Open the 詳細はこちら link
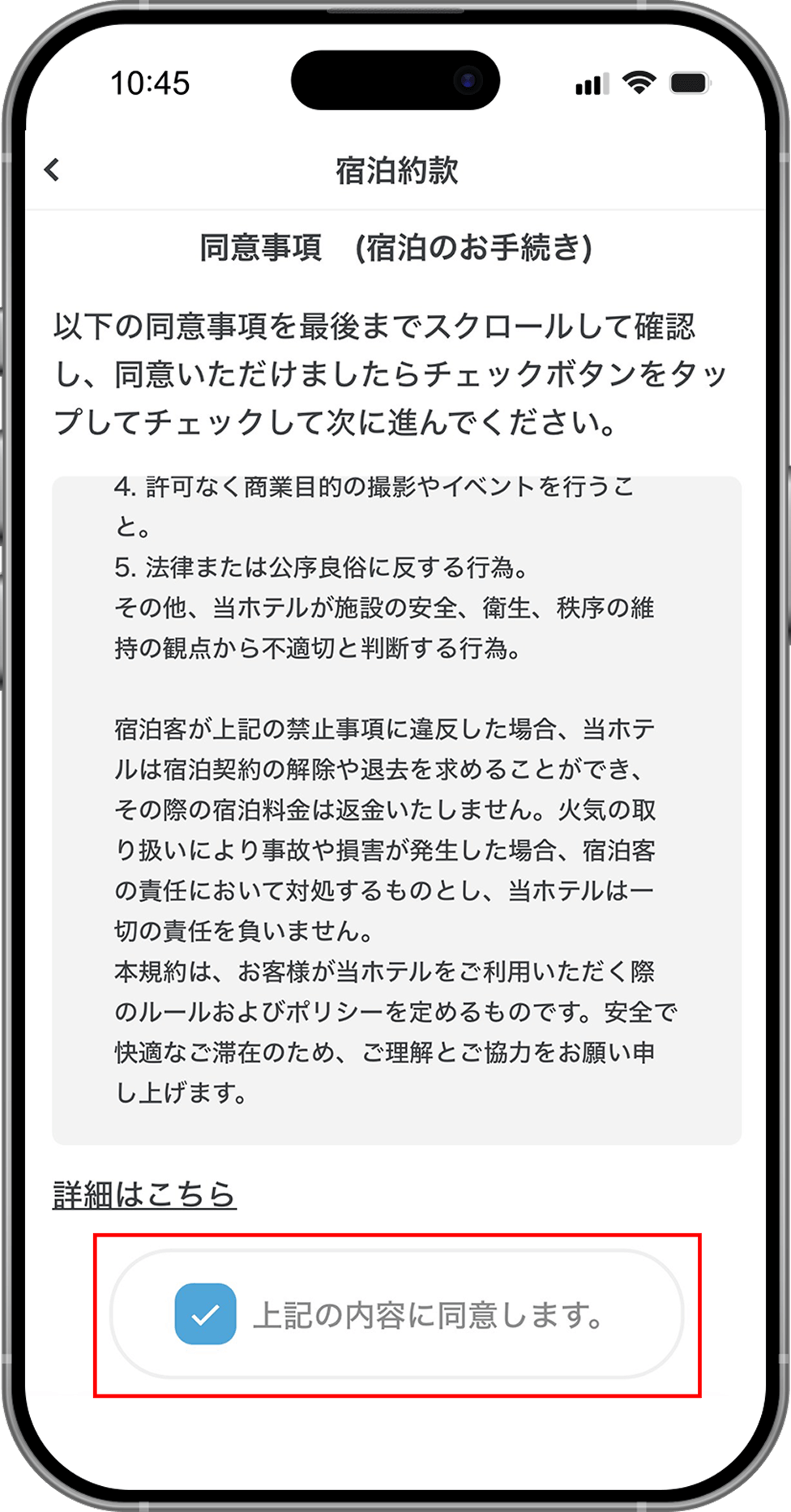Screen dimensions: 791x1512 pos(144,1194)
